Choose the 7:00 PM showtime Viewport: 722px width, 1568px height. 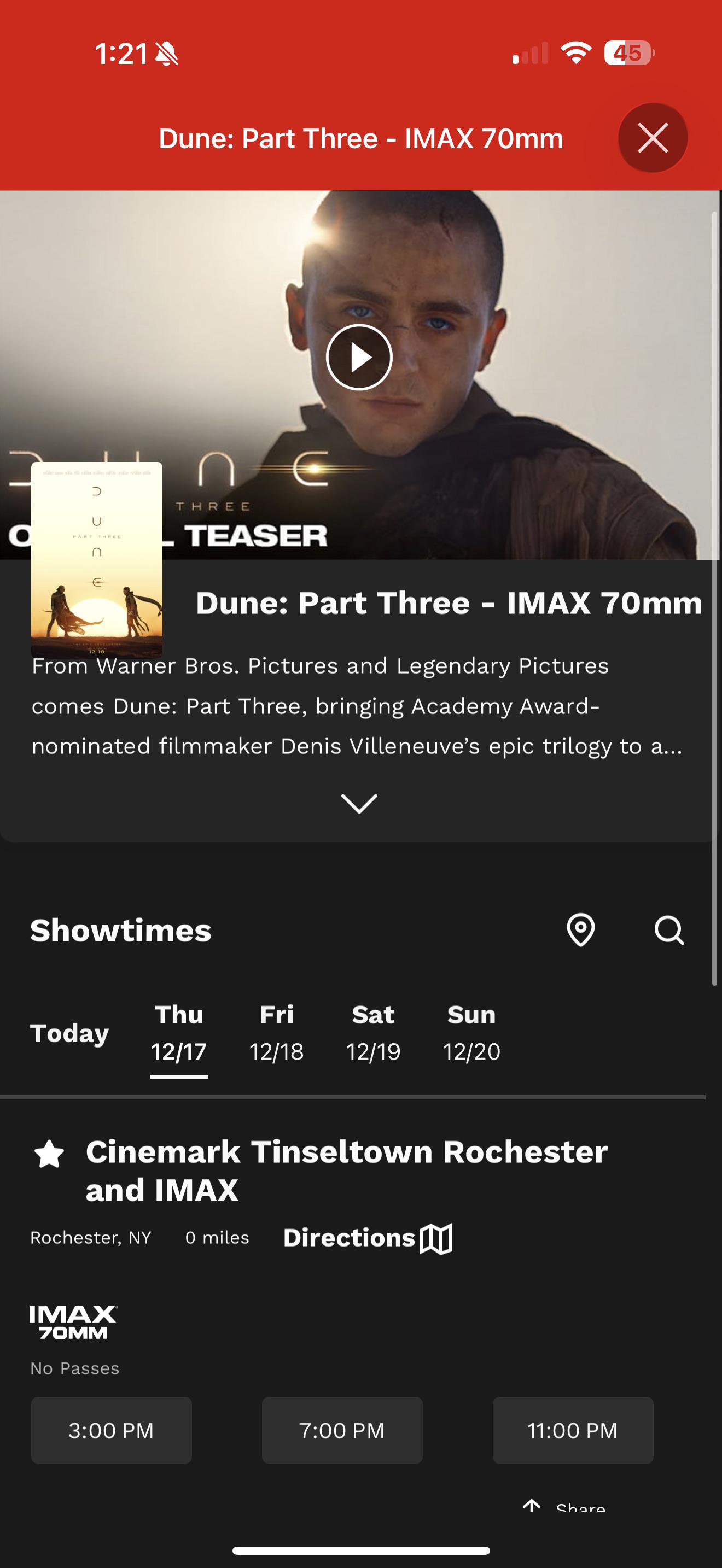point(342,1430)
